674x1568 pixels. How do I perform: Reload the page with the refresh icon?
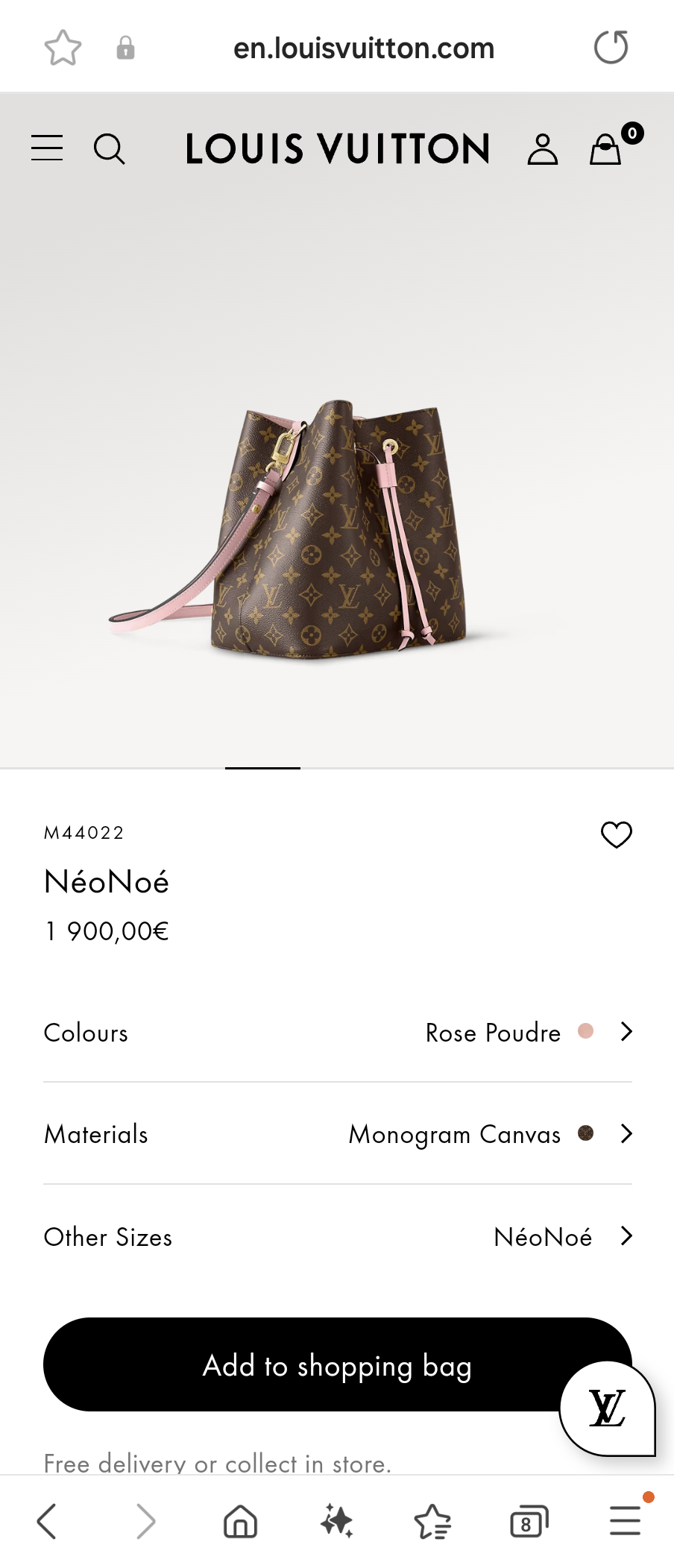click(611, 46)
